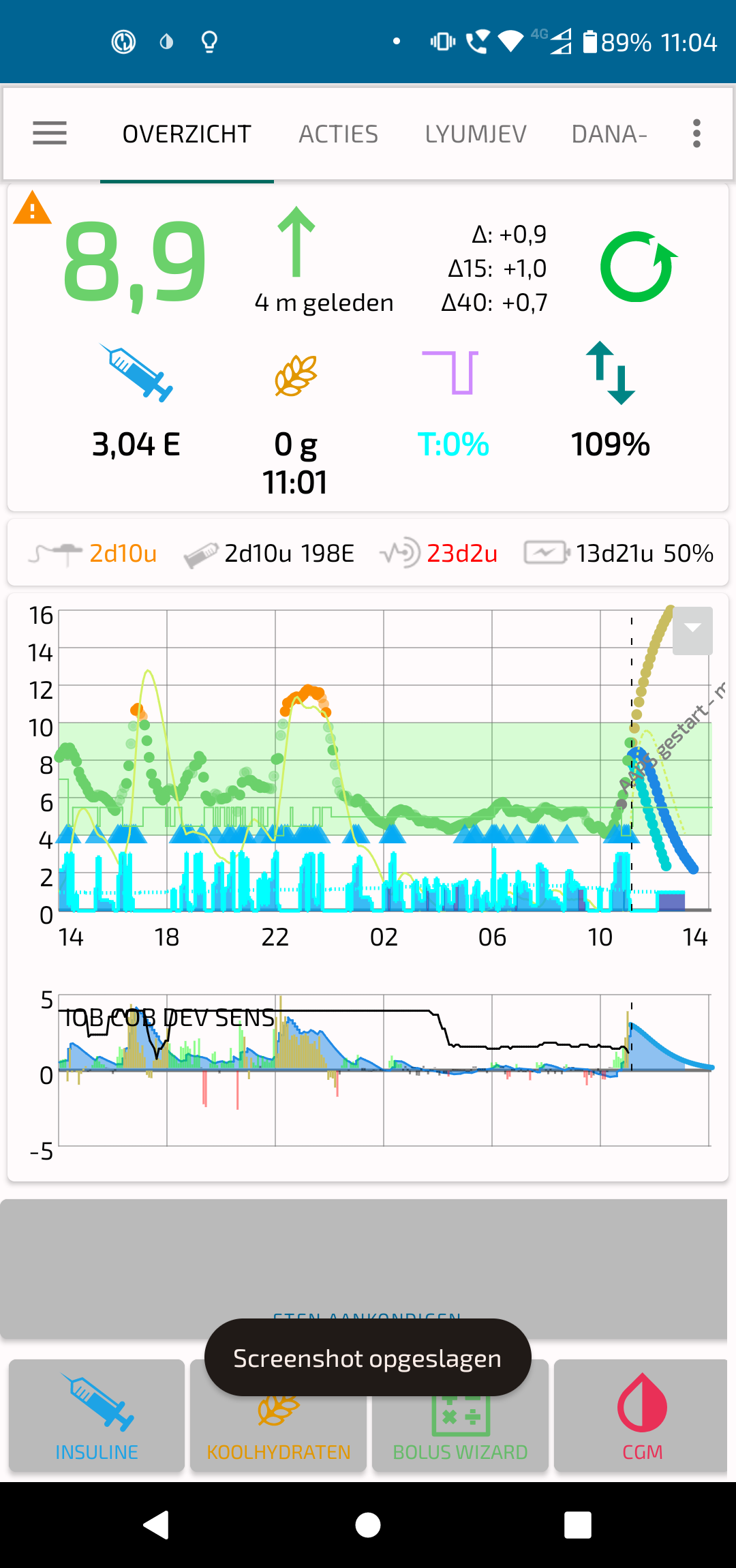The image size is (736, 1568).
Task: Open the BOLUS WIZARD
Action: pos(459,1418)
